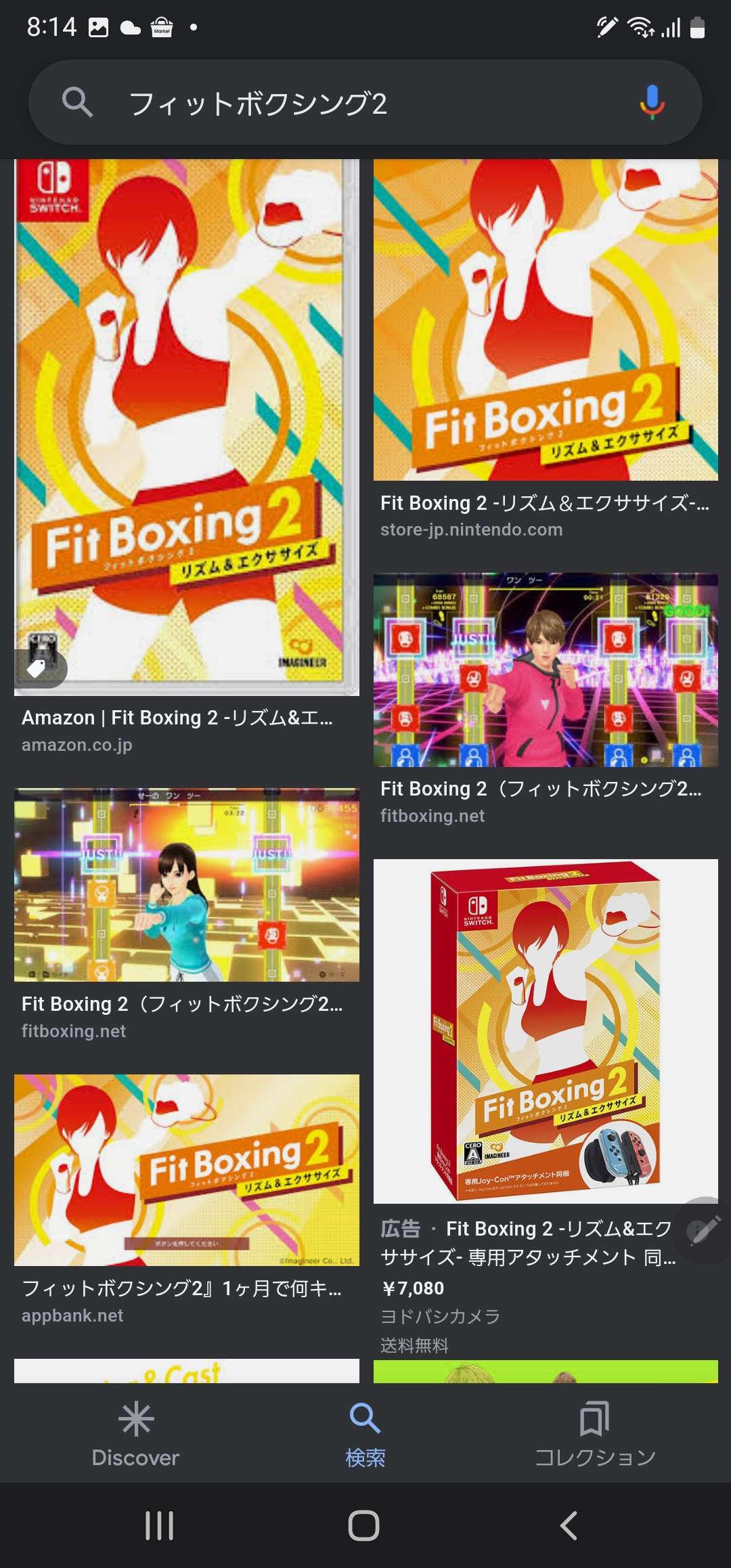Viewport: 731px width, 1568px height.
Task: Open the ヨドバシカメラ ¥7,080 product ad
Action: [546, 1031]
